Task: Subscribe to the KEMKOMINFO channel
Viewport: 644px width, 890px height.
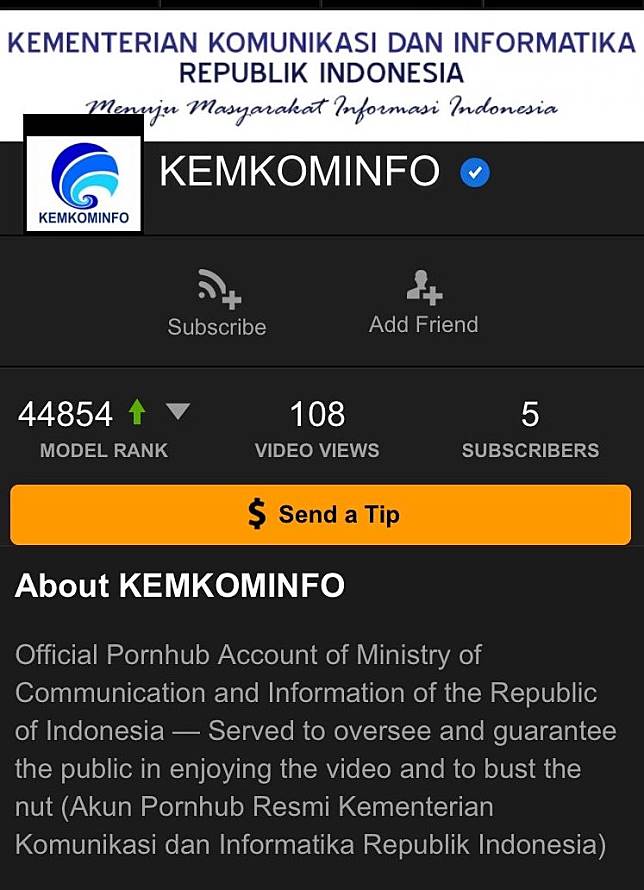Action: tap(217, 303)
